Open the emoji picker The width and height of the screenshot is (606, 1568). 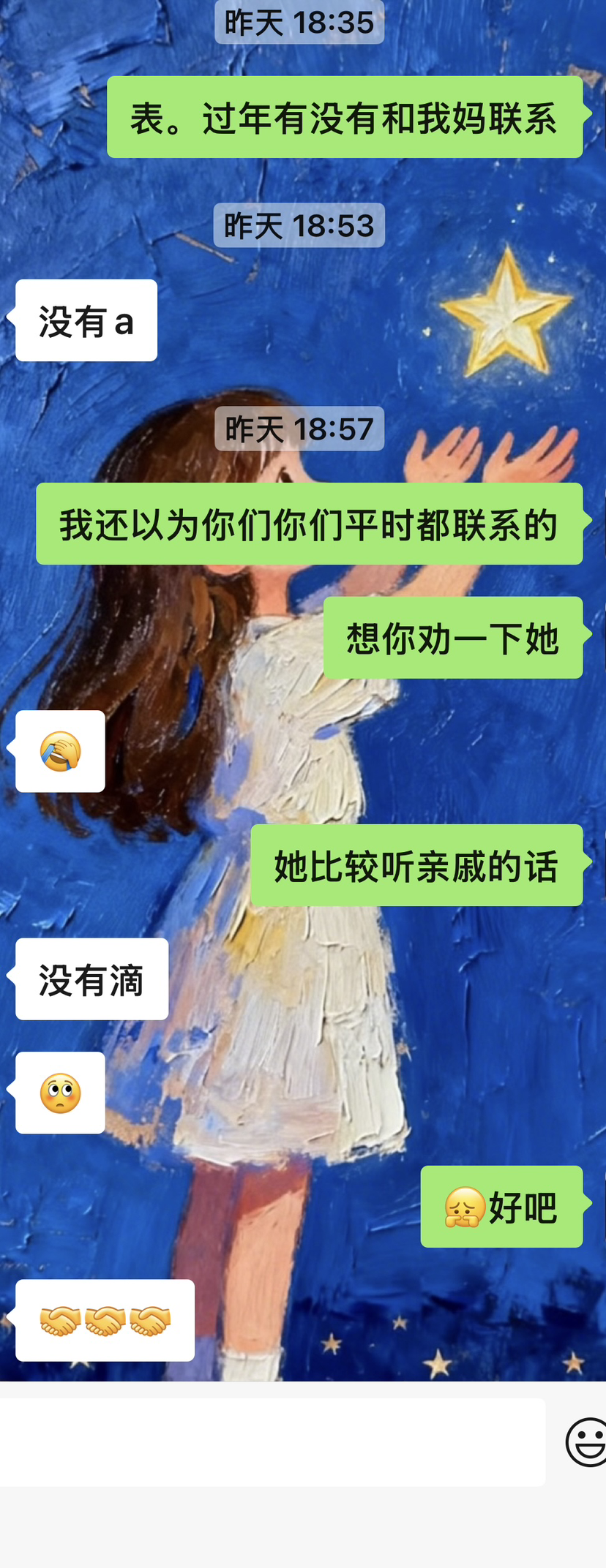[x=587, y=1442]
